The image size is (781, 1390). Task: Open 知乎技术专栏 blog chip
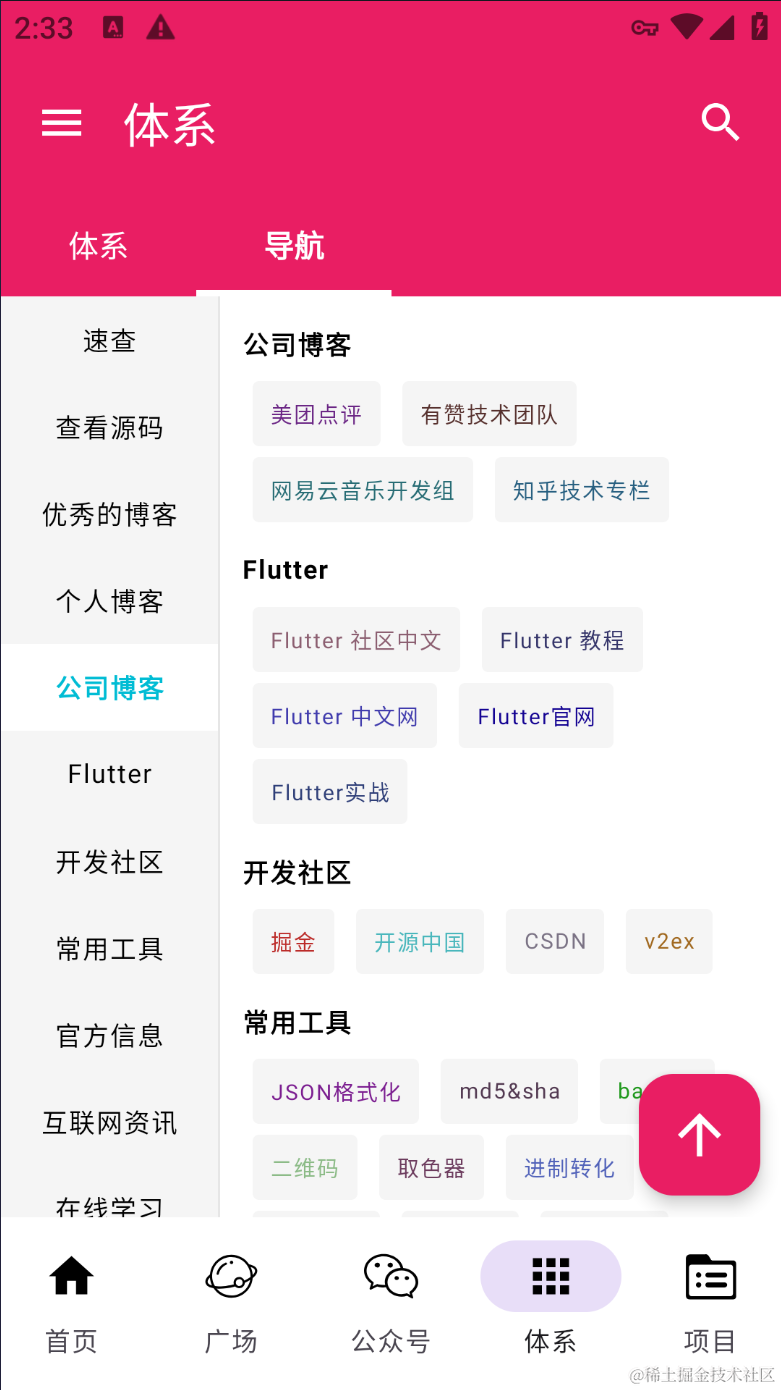pyautogui.click(x=581, y=490)
